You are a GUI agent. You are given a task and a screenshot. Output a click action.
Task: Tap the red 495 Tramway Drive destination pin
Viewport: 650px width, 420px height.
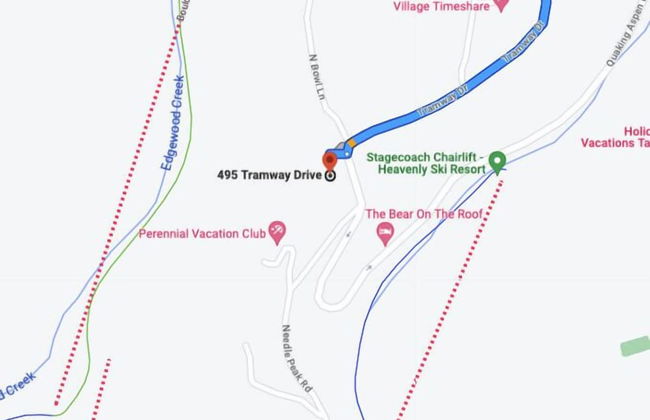pos(330,160)
